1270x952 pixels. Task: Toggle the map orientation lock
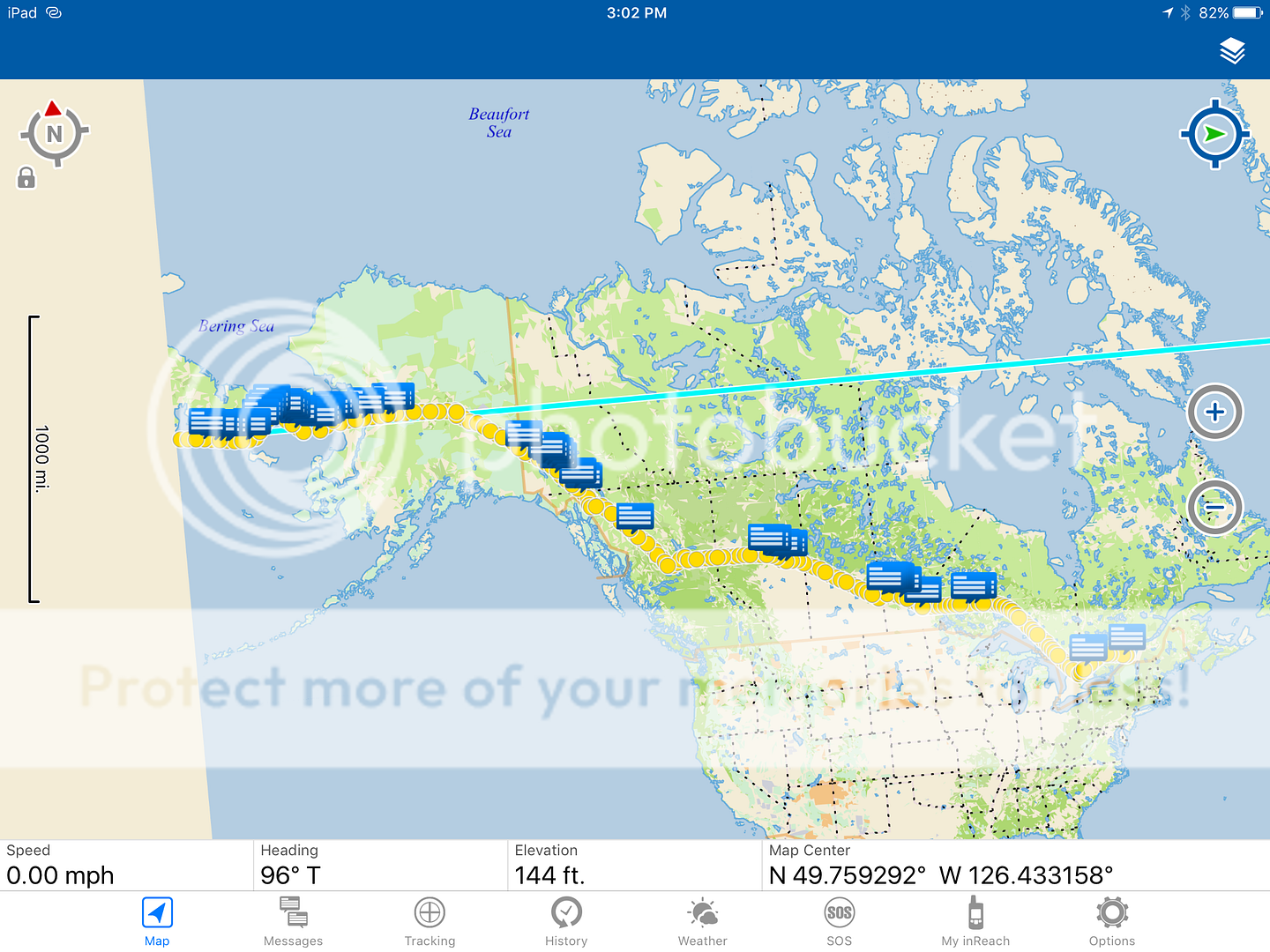click(26, 178)
